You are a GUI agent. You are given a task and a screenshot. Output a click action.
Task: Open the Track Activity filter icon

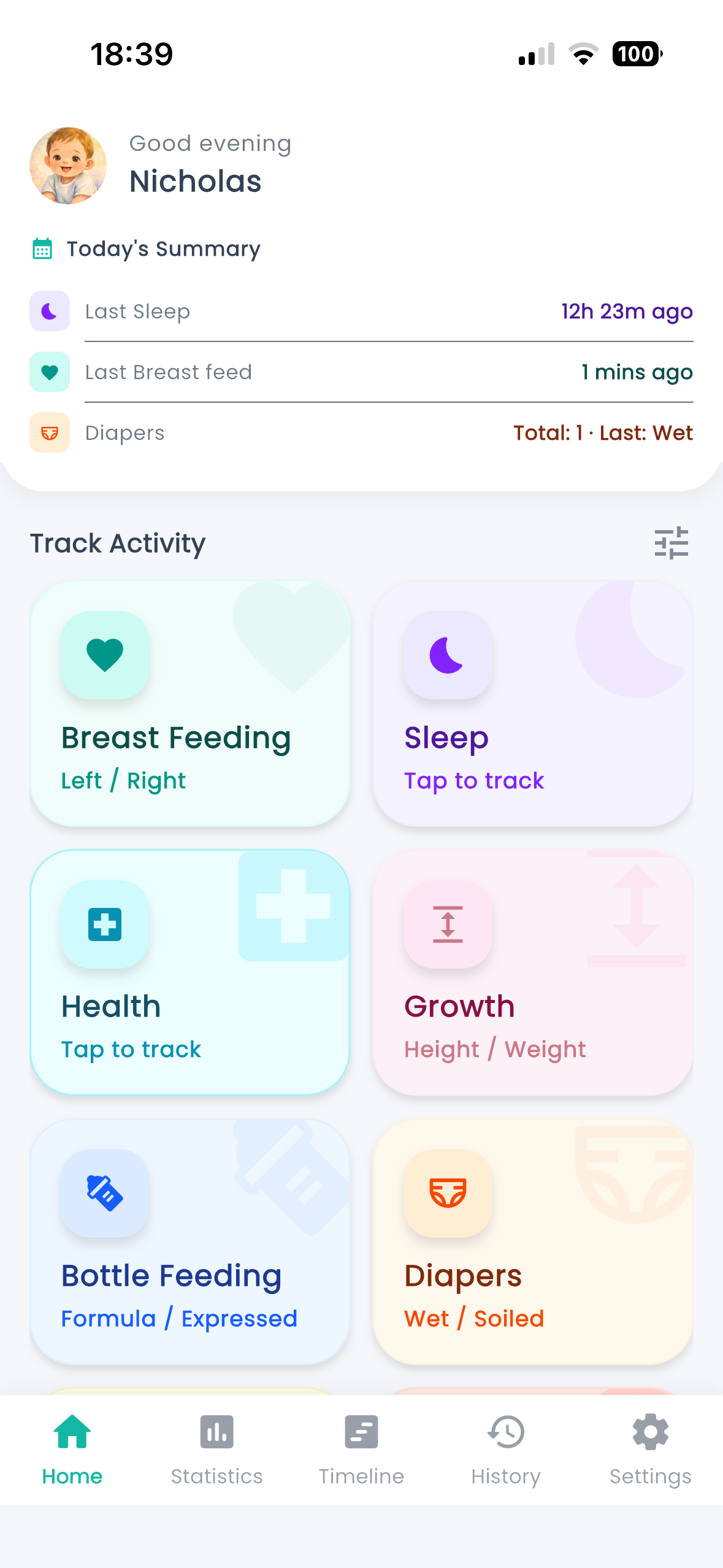coord(671,542)
